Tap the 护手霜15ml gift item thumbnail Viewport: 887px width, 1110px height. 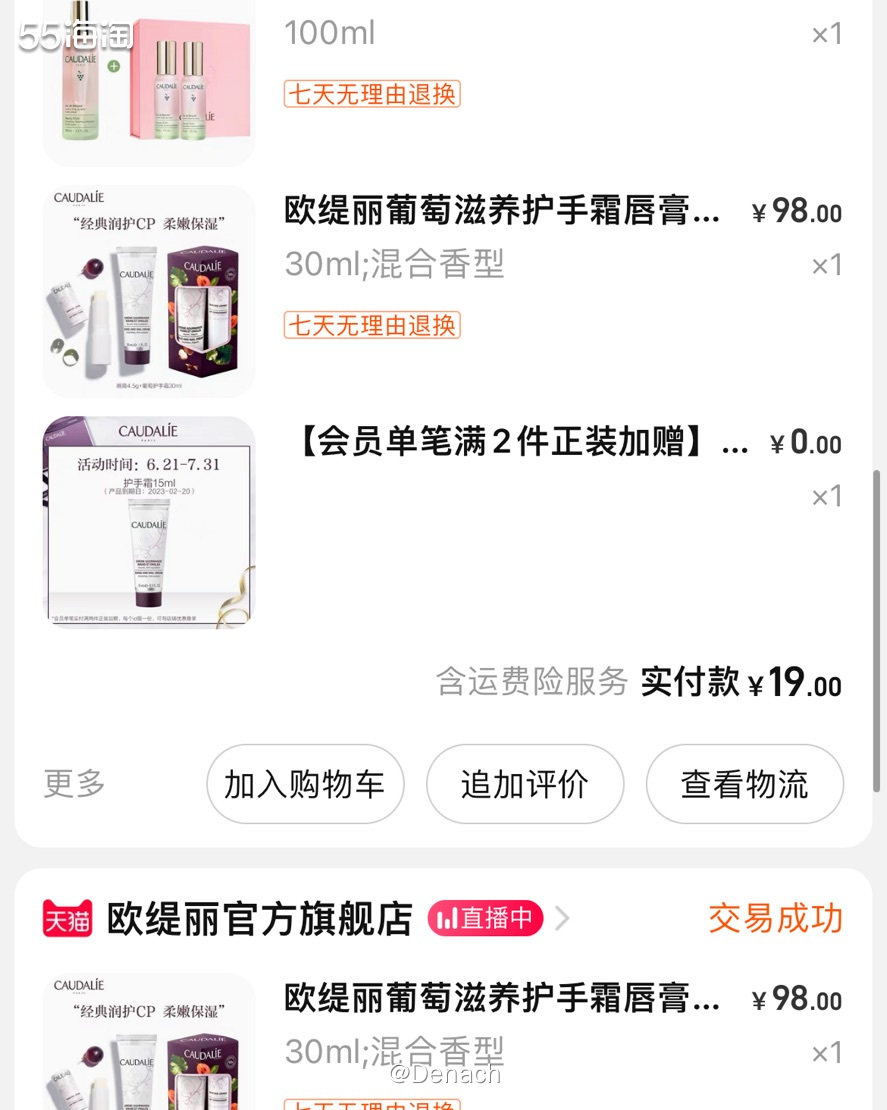click(x=148, y=520)
